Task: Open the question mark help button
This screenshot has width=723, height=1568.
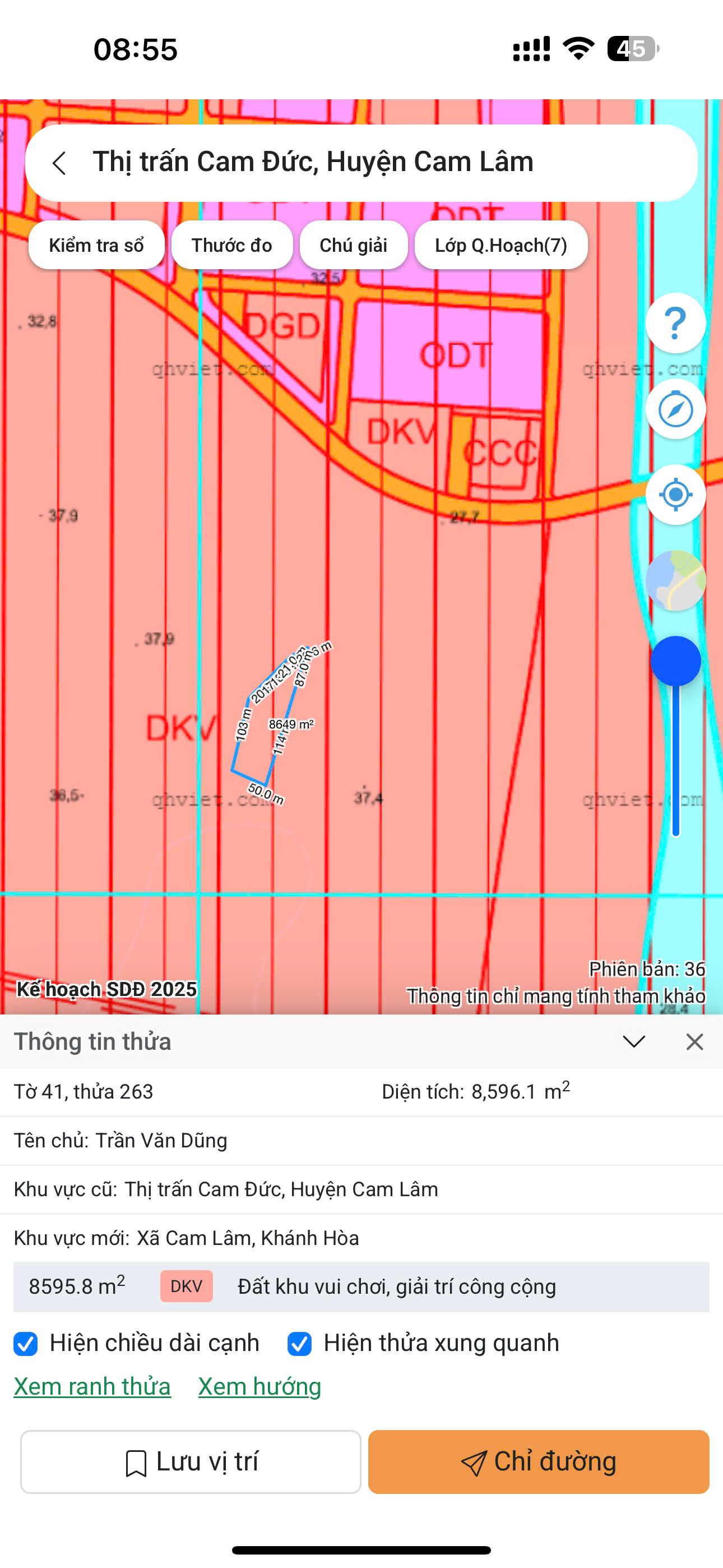Action: [x=675, y=323]
